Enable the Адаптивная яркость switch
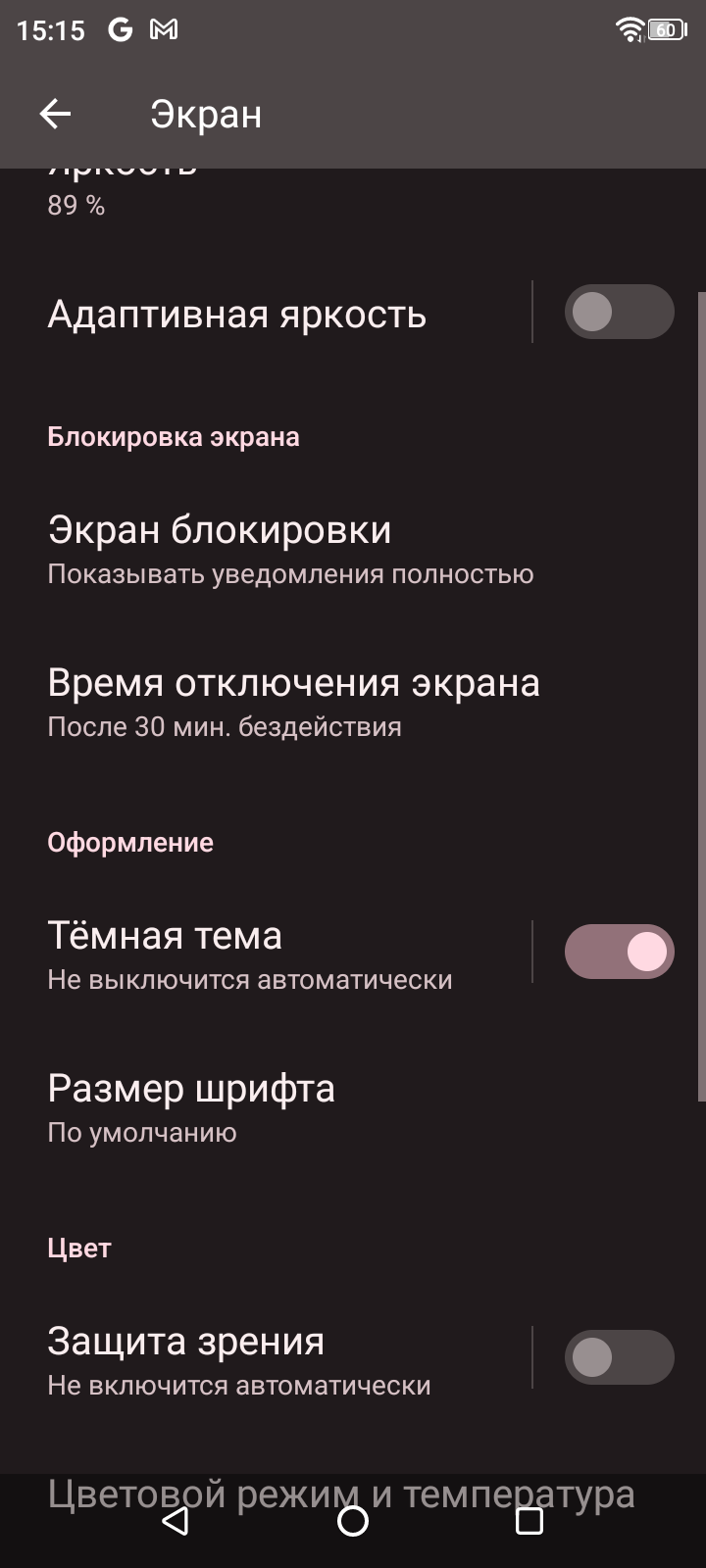This screenshot has height=1568, width=706. tap(619, 313)
